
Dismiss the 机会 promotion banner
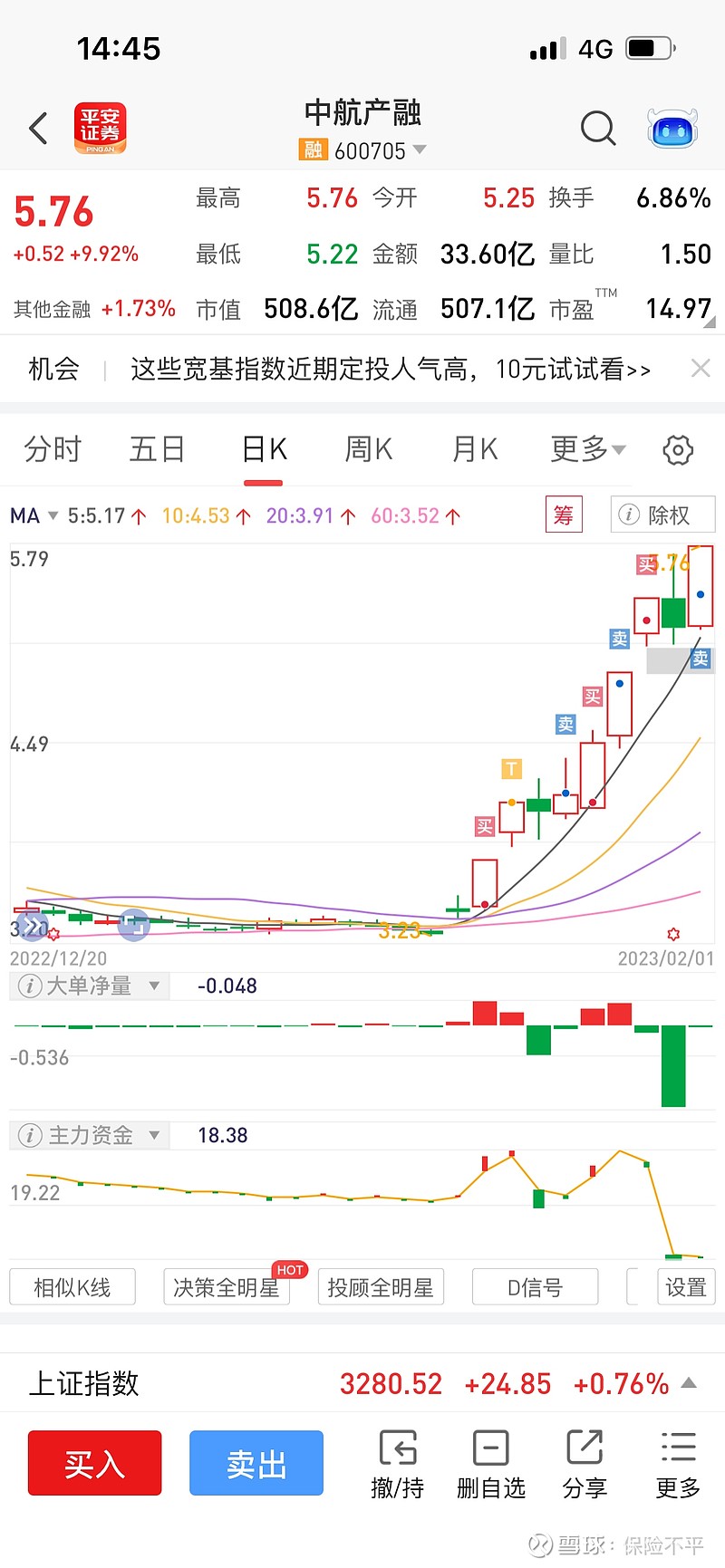tap(700, 368)
